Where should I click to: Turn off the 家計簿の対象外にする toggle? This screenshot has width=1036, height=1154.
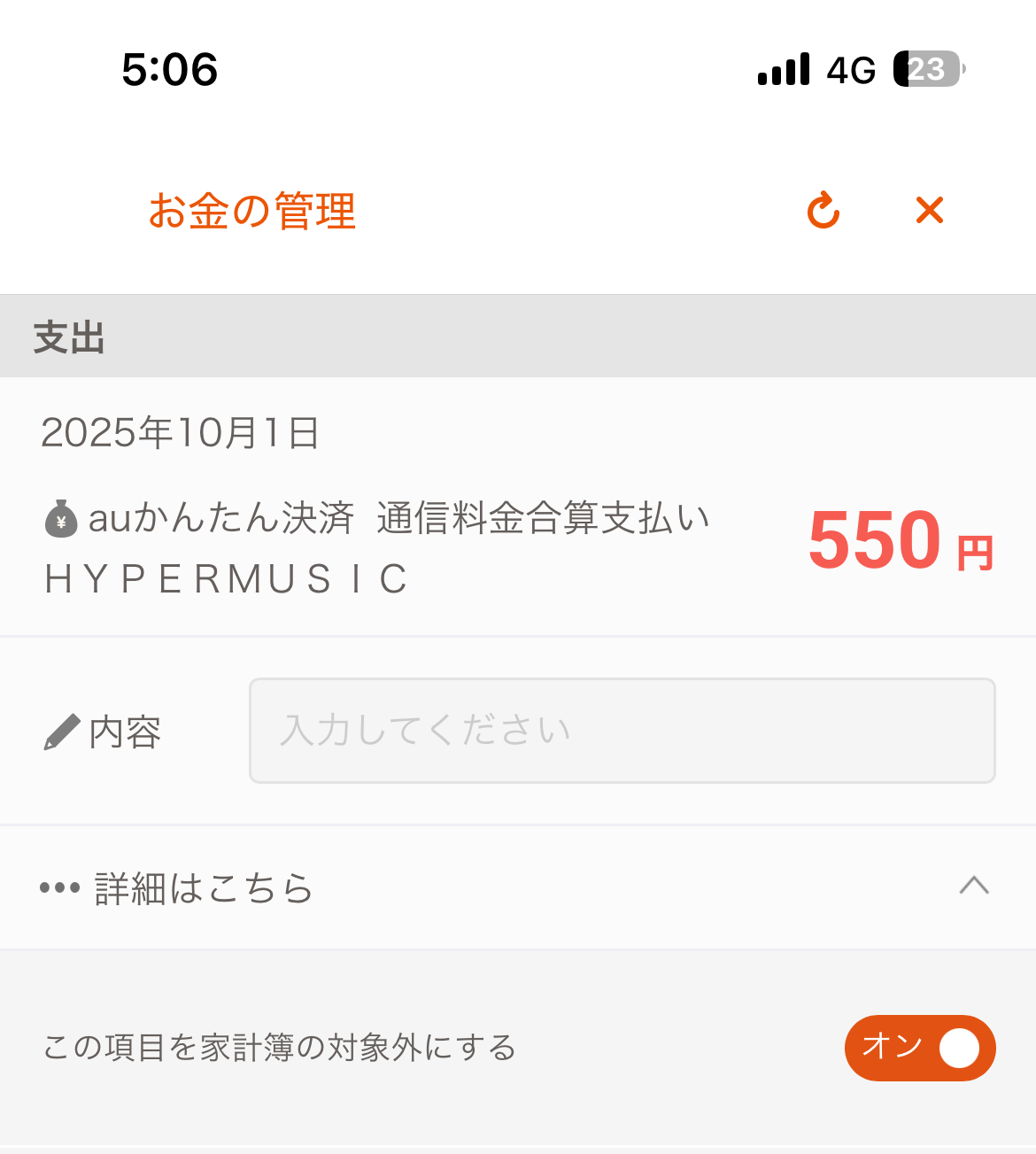(x=920, y=1048)
